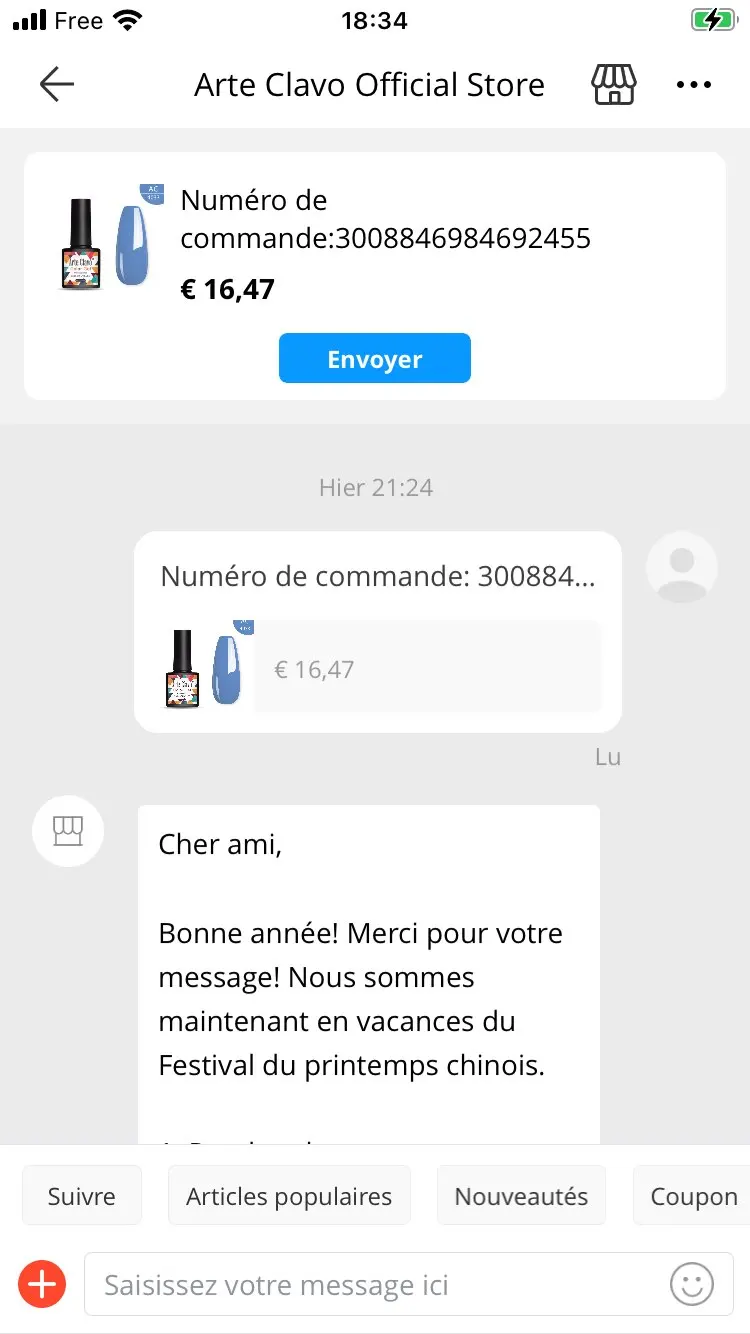Image resolution: width=750 pixels, height=1334 pixels.
Task: Select the Suivre chip
Action: [x=82, y=1196]
